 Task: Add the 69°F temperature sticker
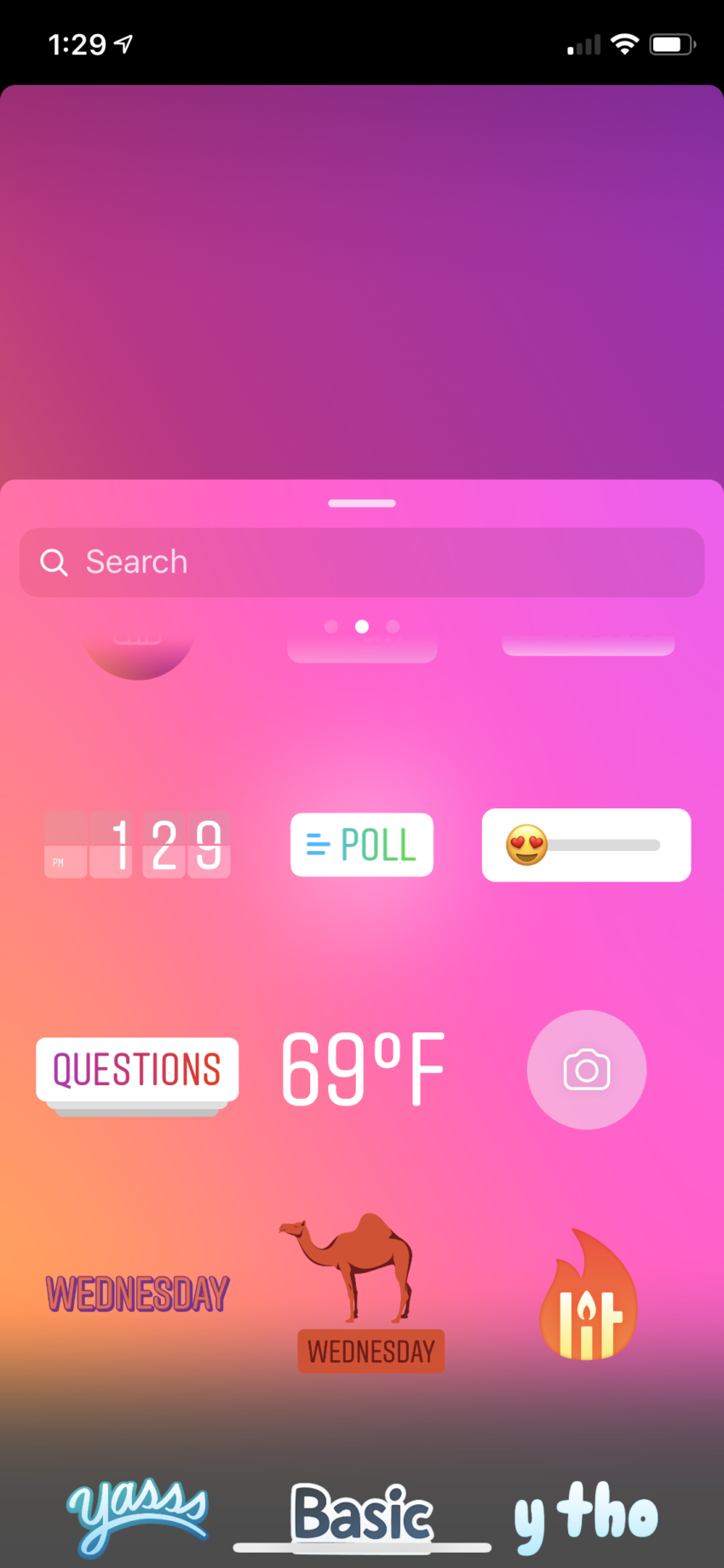pos(363,1070)
